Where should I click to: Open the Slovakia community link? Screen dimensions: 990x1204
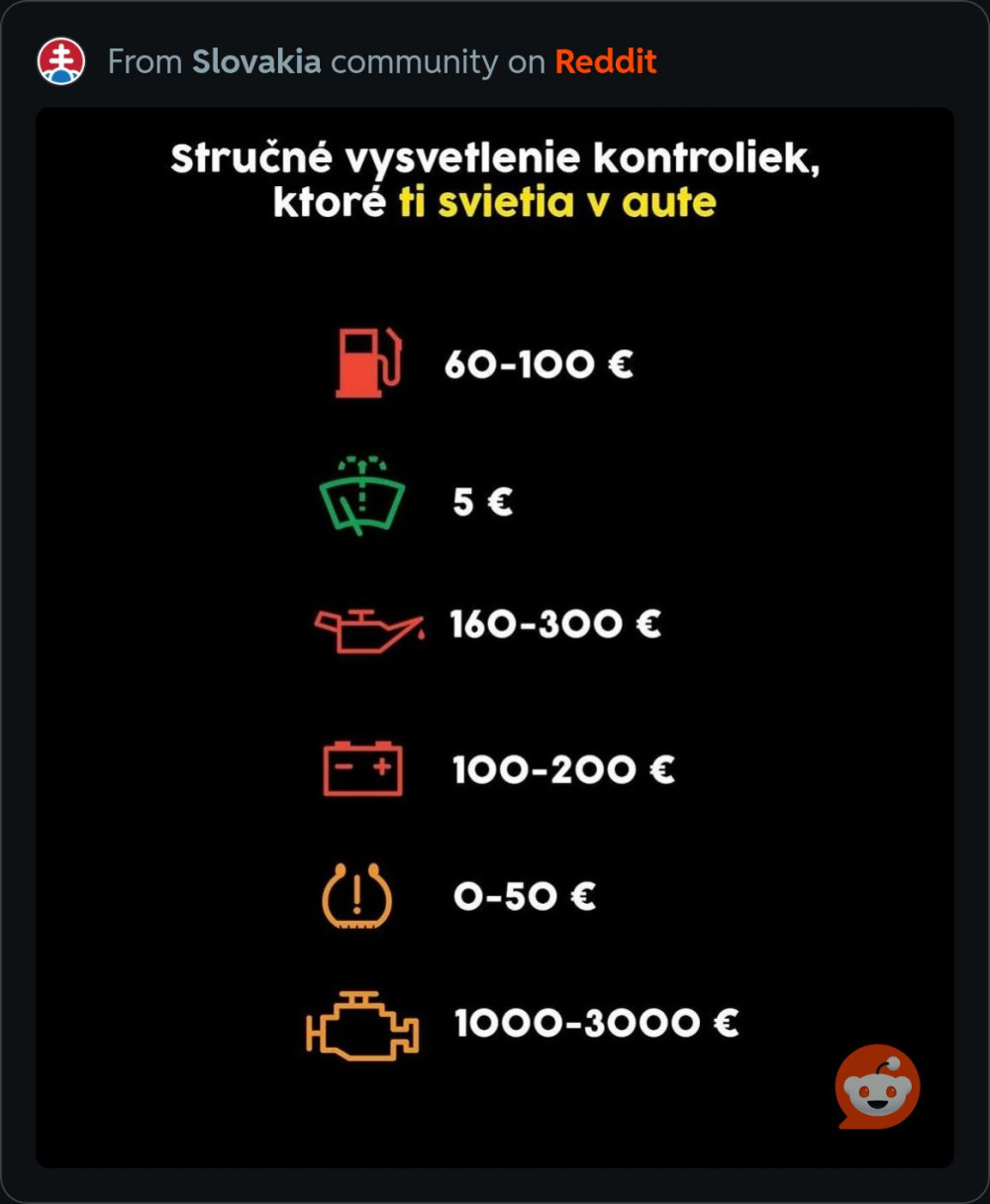(x=255, y=61)
